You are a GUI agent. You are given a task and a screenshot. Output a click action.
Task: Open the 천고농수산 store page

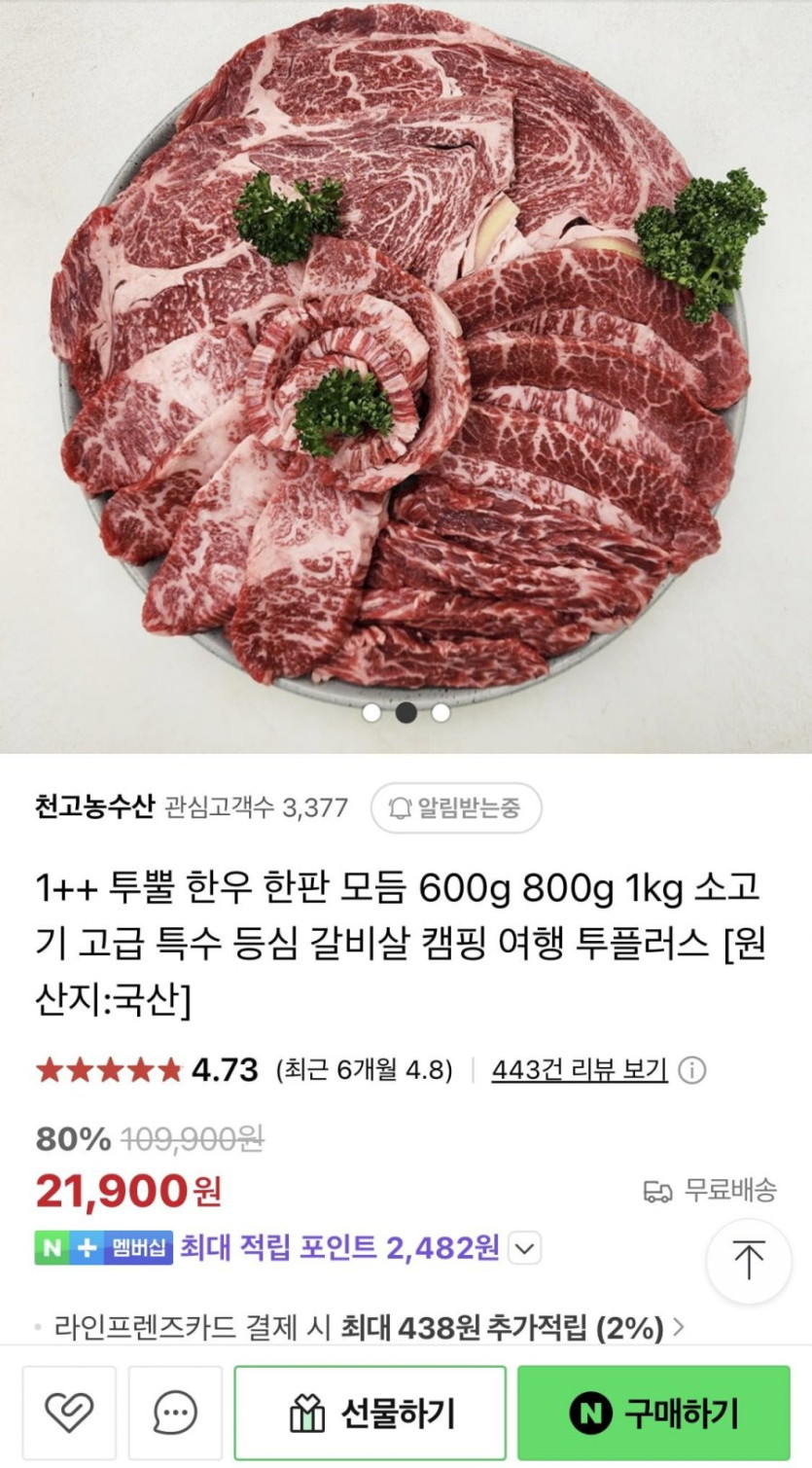pyautogui.click(x=94, y=807)
